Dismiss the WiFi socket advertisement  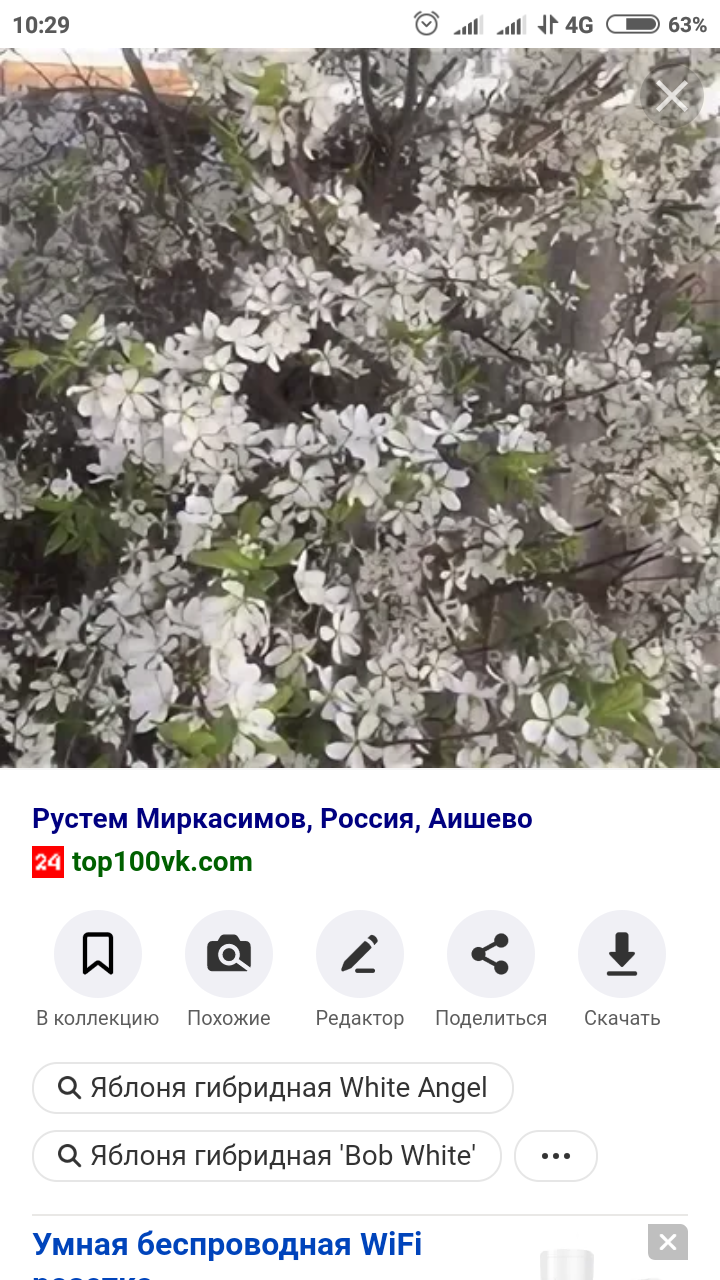(668, 1242)
